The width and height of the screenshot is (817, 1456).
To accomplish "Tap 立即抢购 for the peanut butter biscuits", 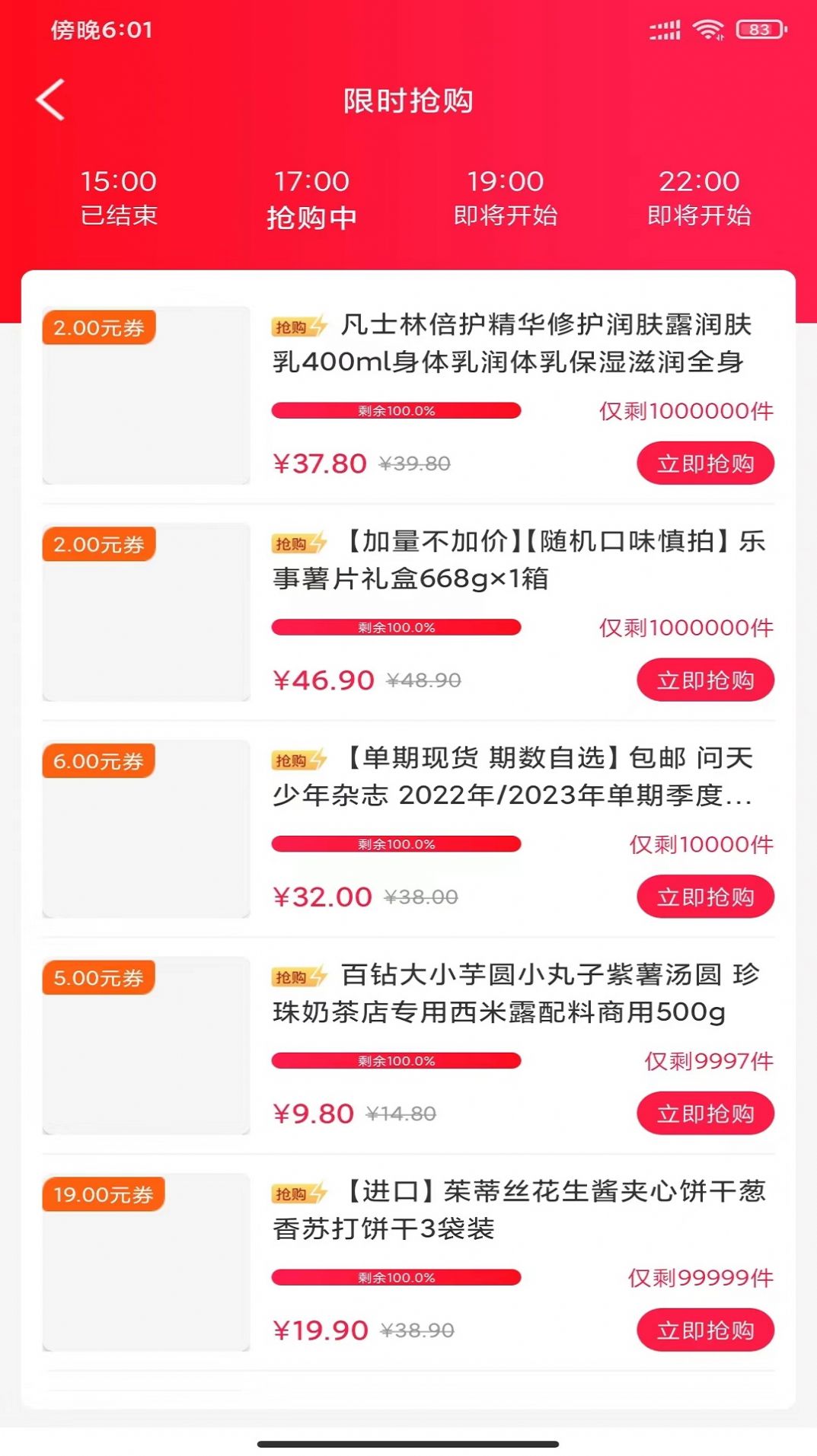I will pos(705,1330).
